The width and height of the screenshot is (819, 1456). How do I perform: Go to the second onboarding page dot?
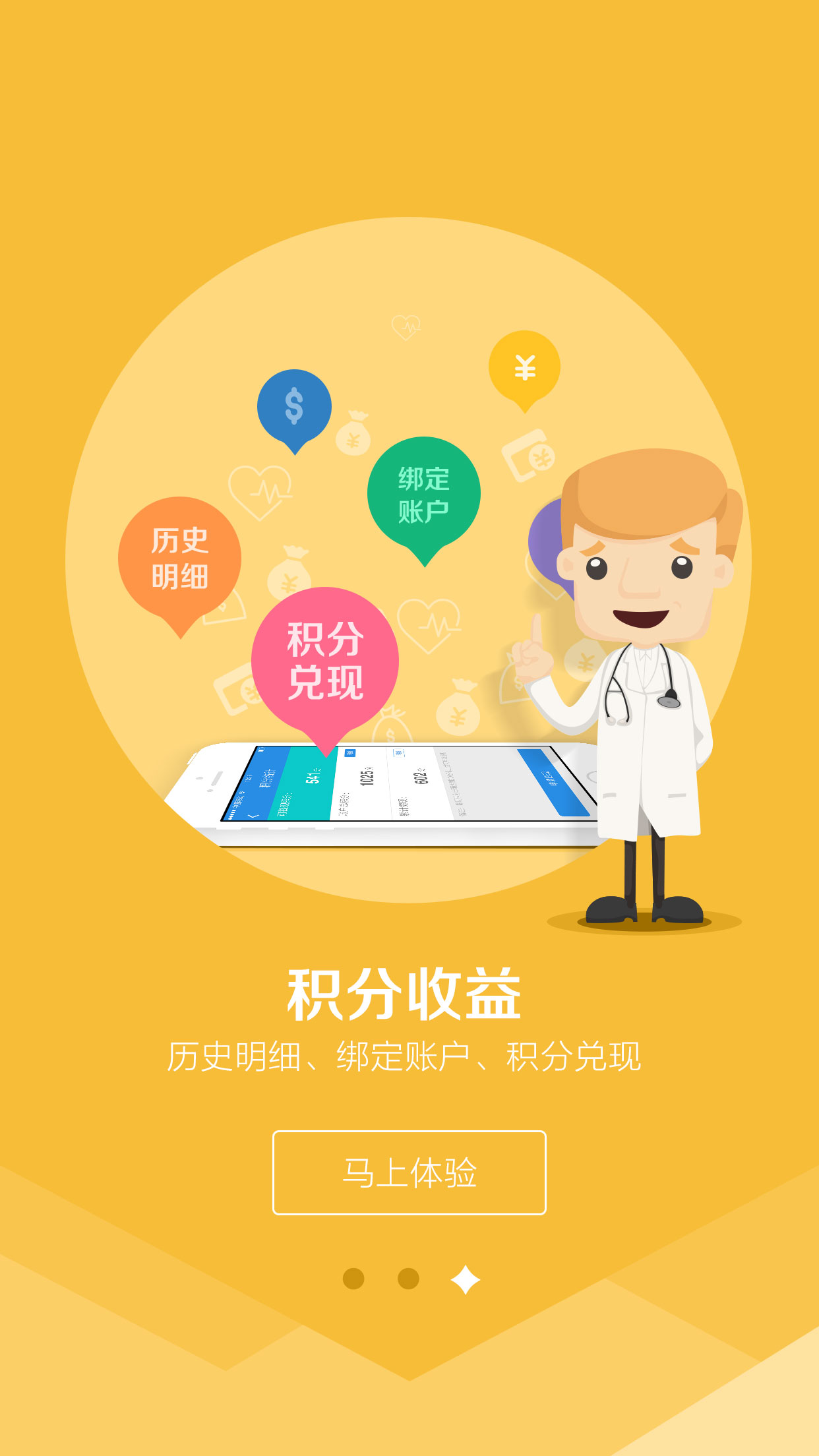coord(408,1278)
